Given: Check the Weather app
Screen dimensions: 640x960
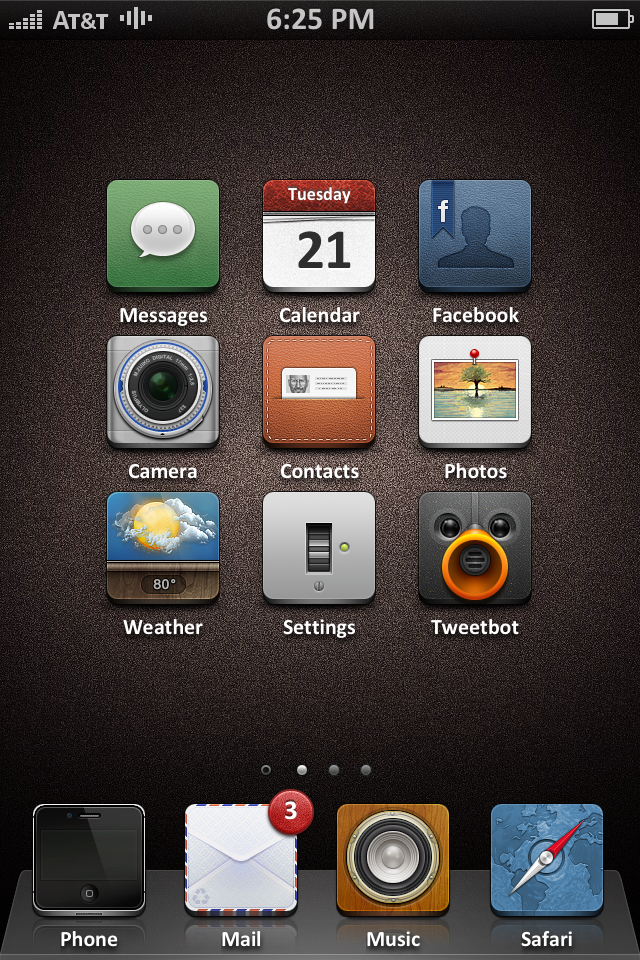Looking at the screenshot, I should (163, 548).
